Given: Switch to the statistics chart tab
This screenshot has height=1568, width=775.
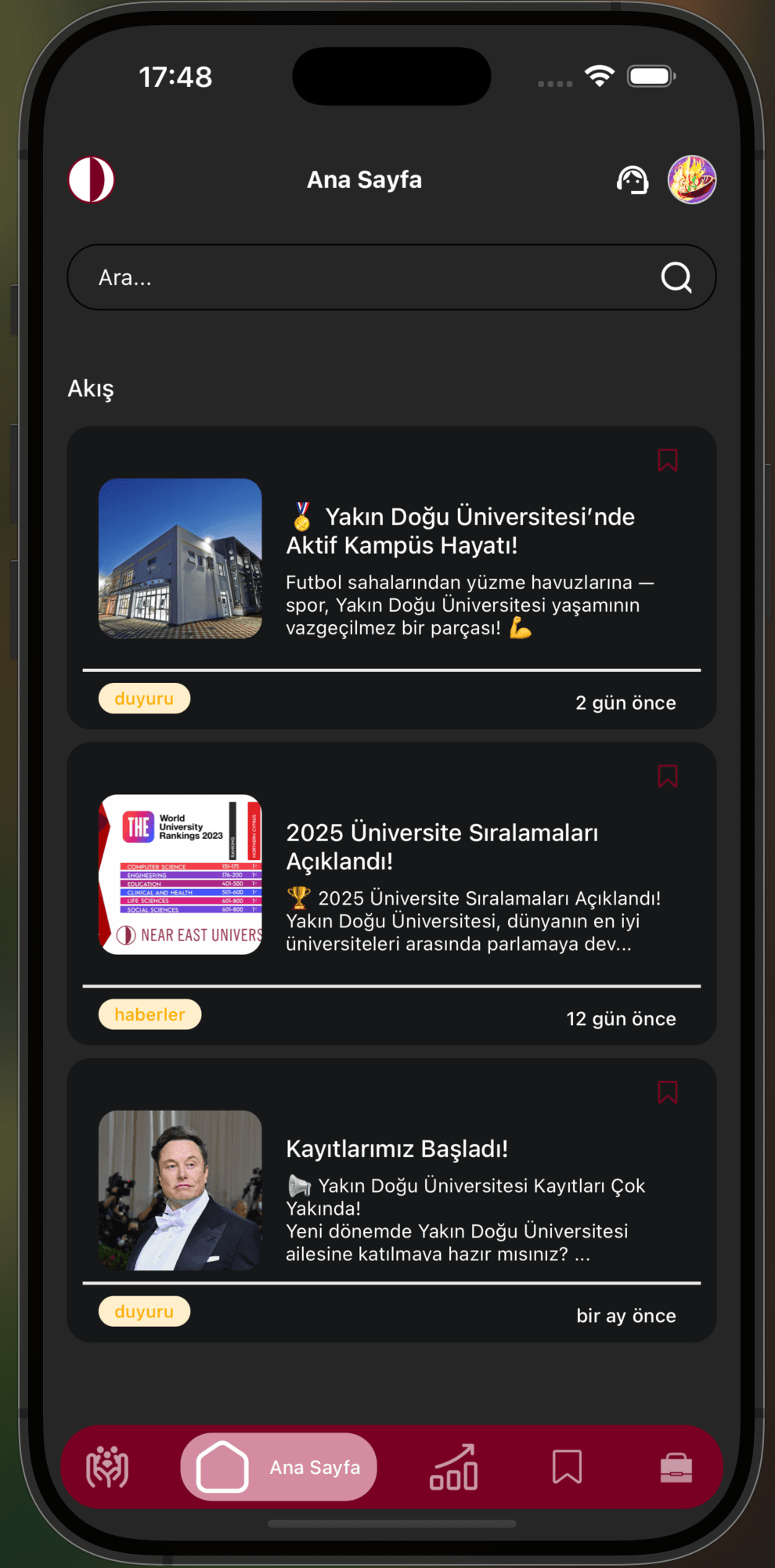Looking at the screenshot, I should point(454,1467).
